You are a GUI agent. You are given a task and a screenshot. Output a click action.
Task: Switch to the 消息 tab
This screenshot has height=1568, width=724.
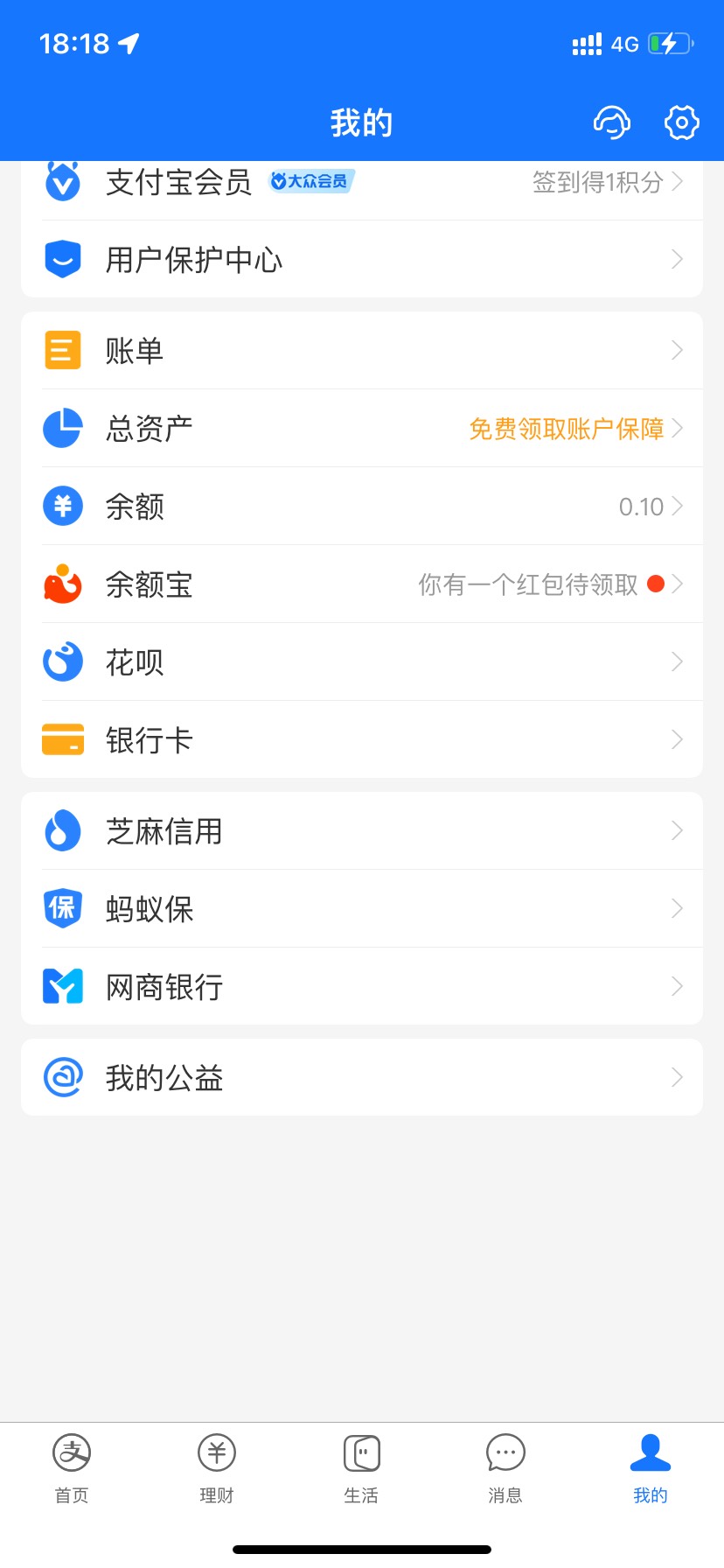point(505,1469)
